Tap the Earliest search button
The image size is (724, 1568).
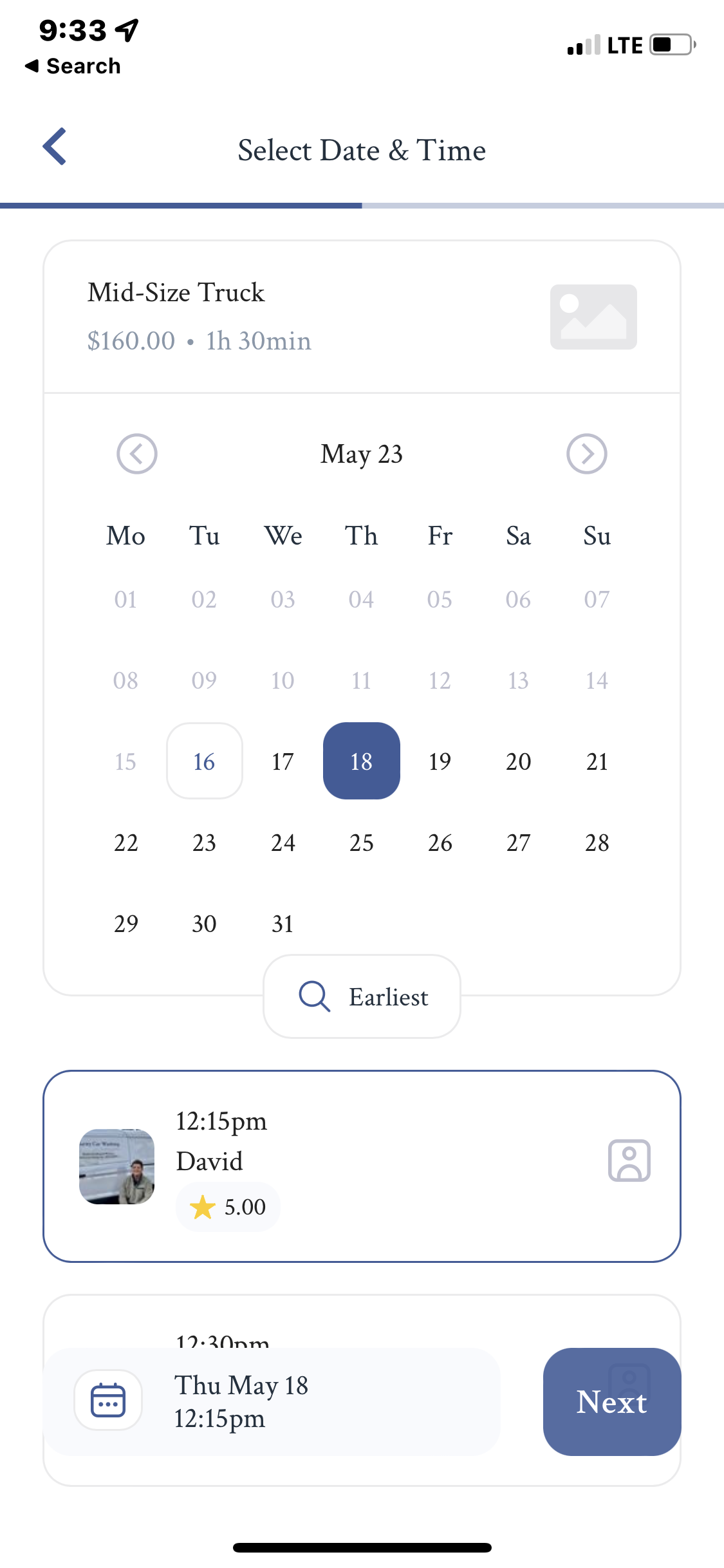click(362, 996)
